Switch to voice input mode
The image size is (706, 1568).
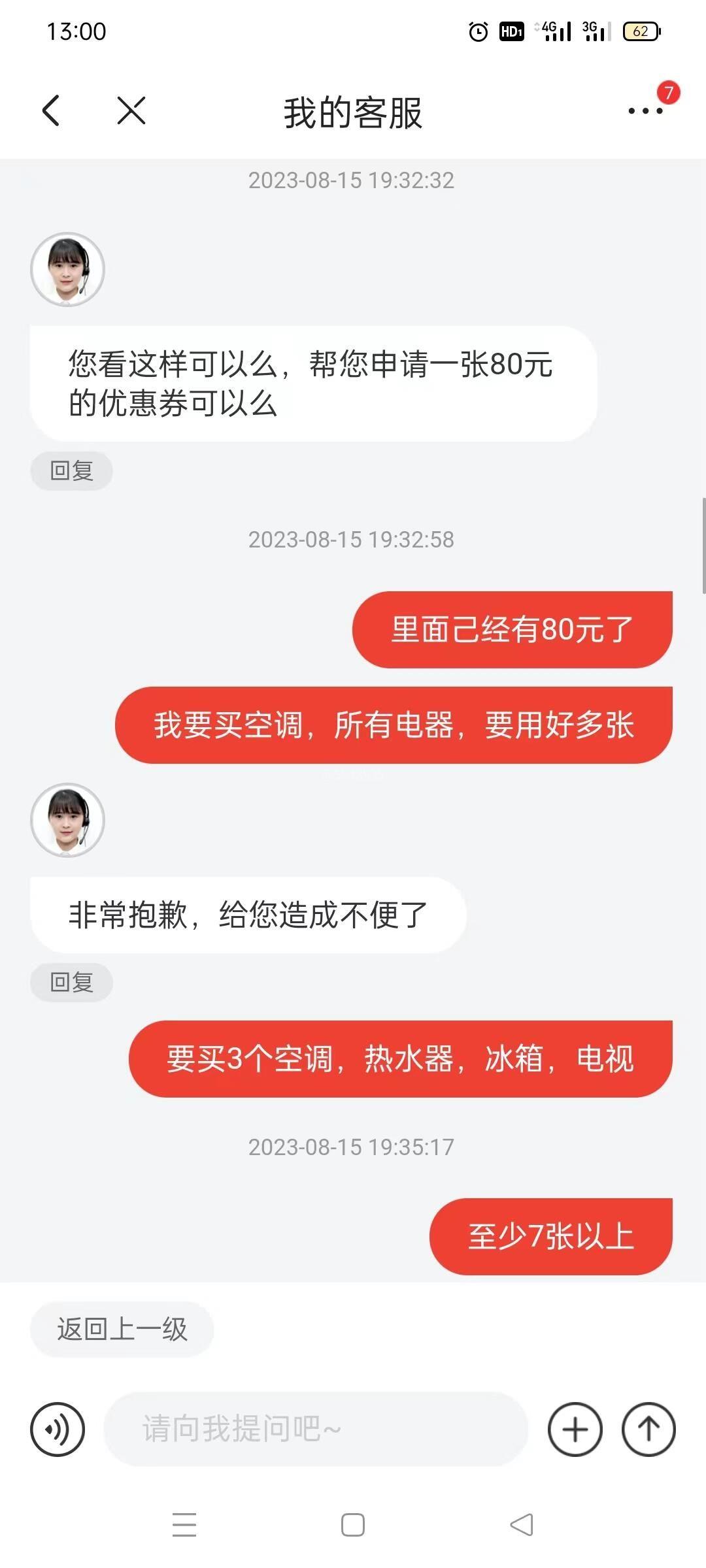(58, 1429)
